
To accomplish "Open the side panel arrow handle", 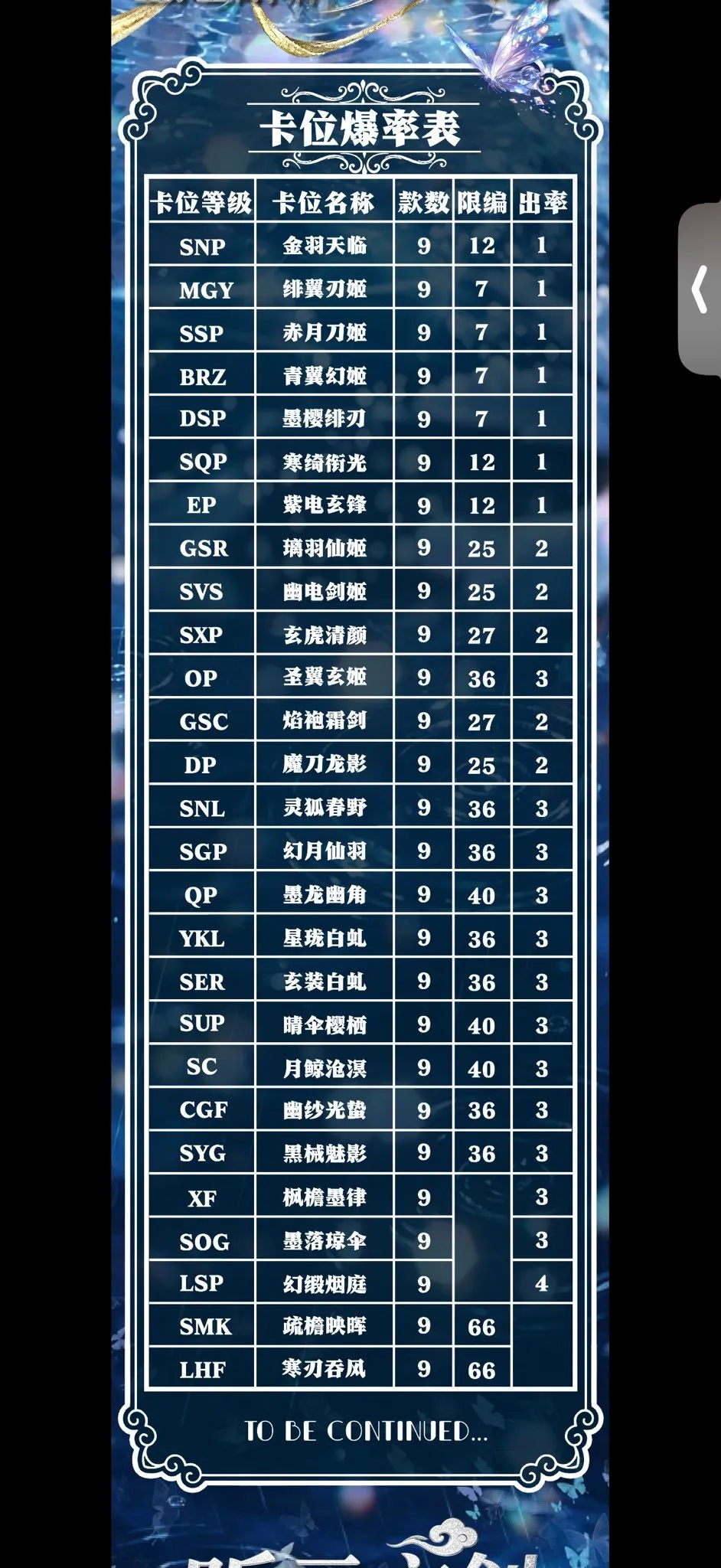I will point(700,289).
